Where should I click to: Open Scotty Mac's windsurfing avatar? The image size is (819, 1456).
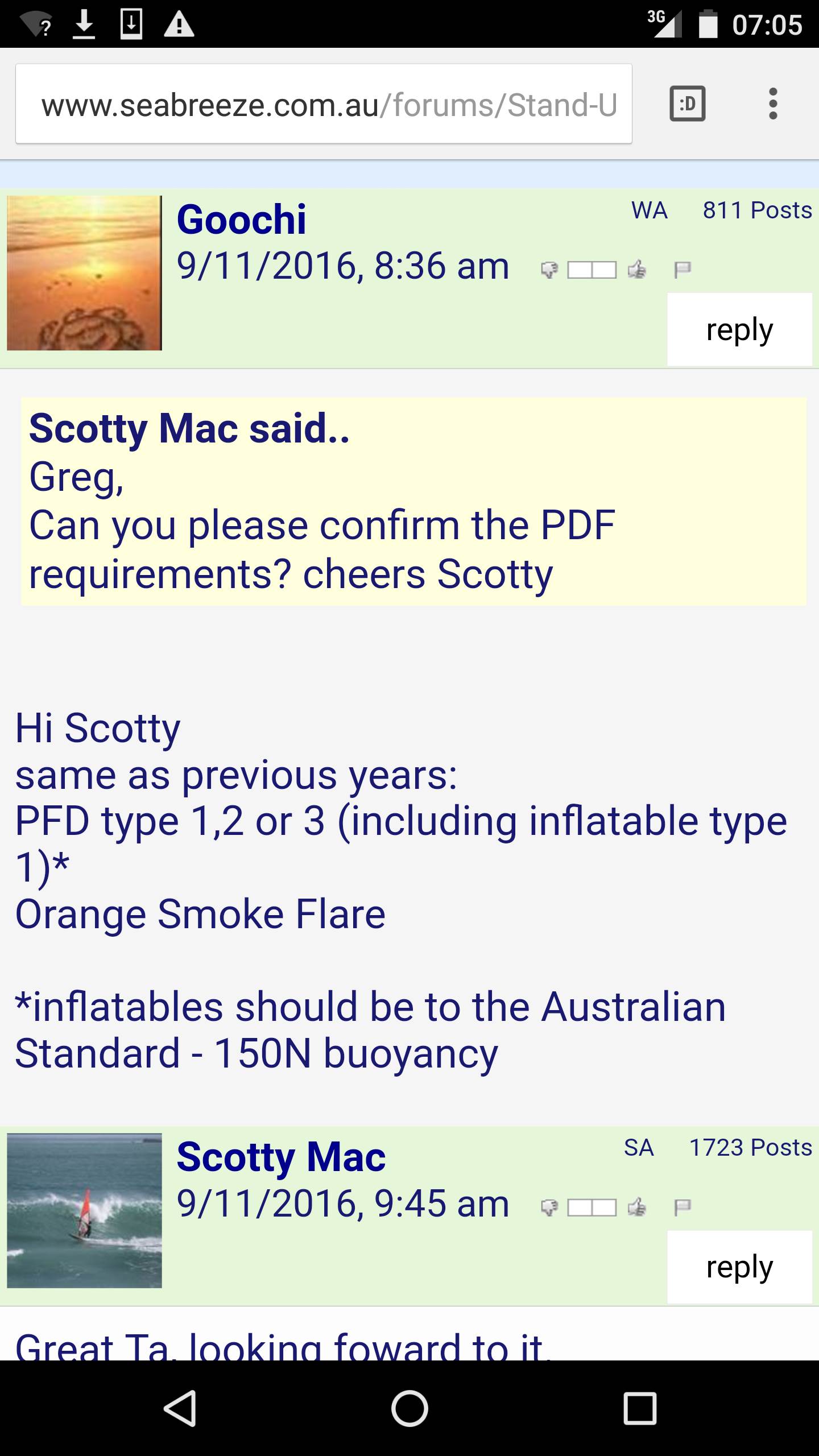[x=84, y=1210]
